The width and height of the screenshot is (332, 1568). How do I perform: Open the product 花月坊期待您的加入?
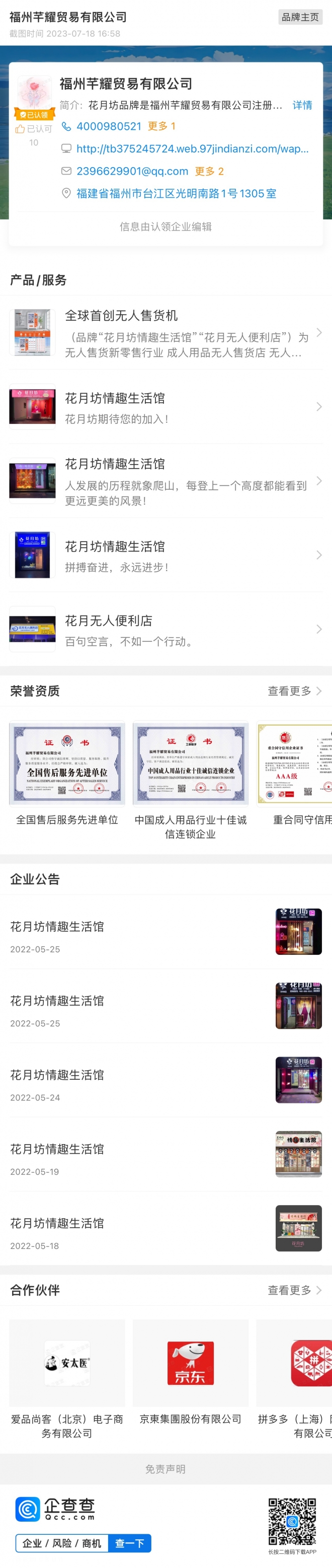165,407
